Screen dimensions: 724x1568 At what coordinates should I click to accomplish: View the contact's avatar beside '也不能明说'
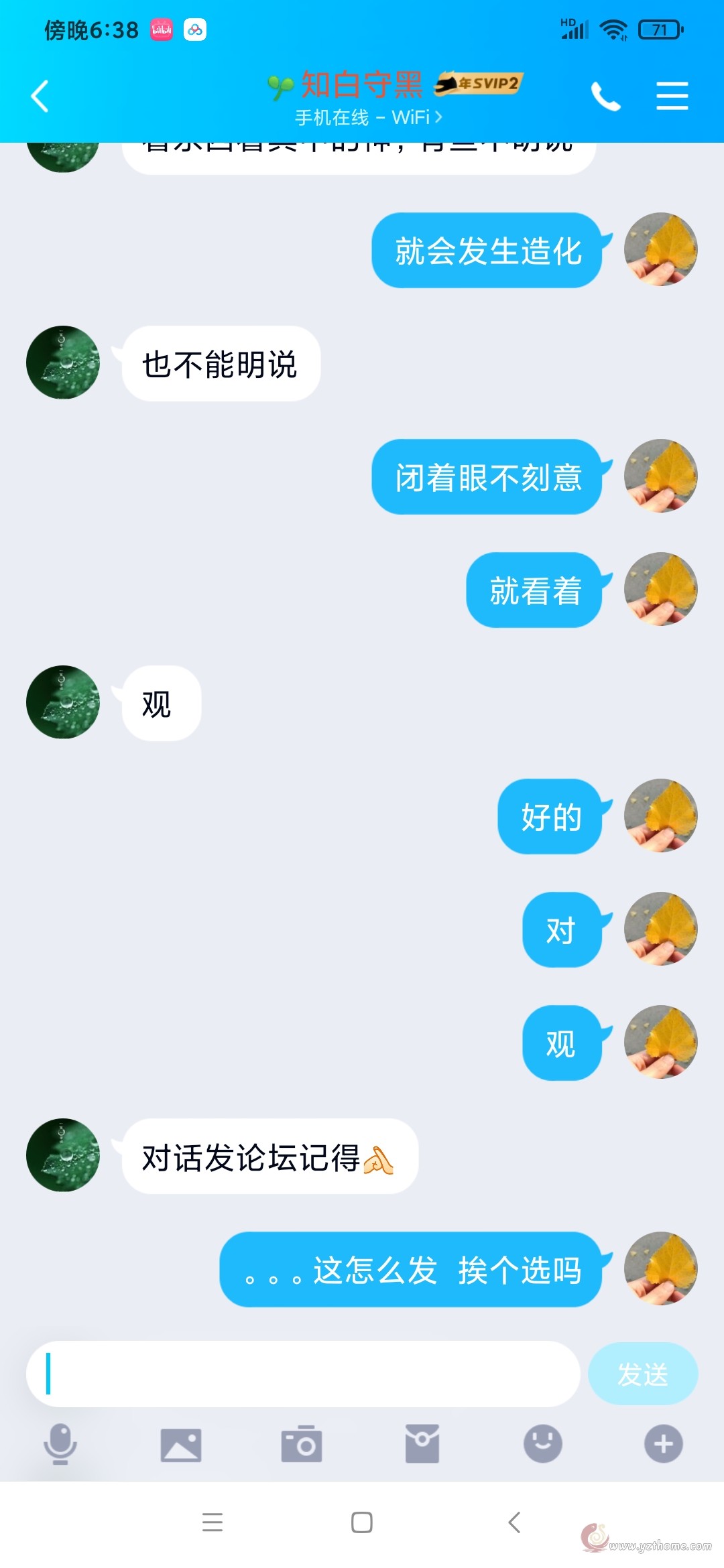tap(63, 363)
